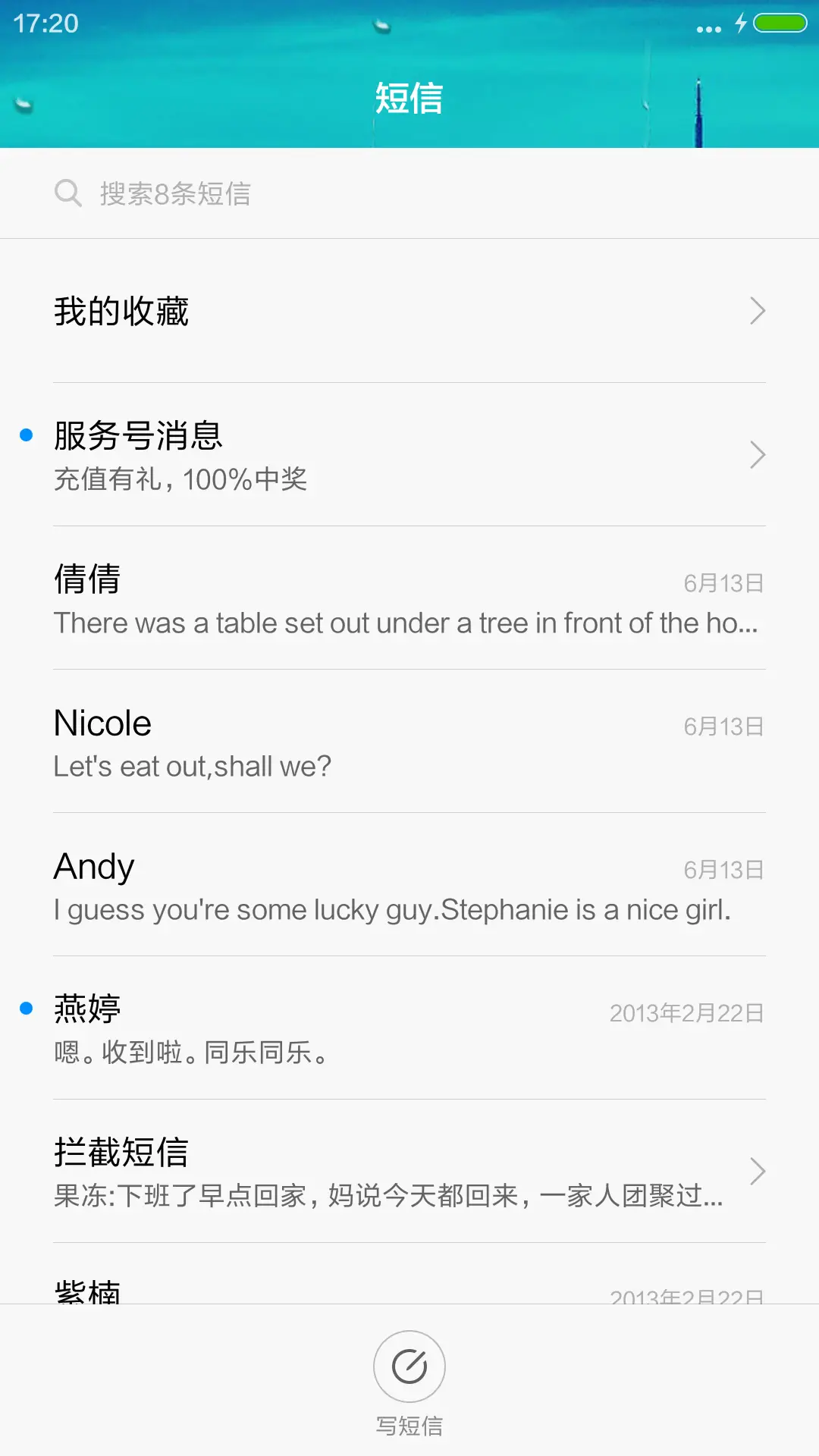819x1456 pixels.
Task: Open the search box for 8 messages
Action: (x=409, y=193)
